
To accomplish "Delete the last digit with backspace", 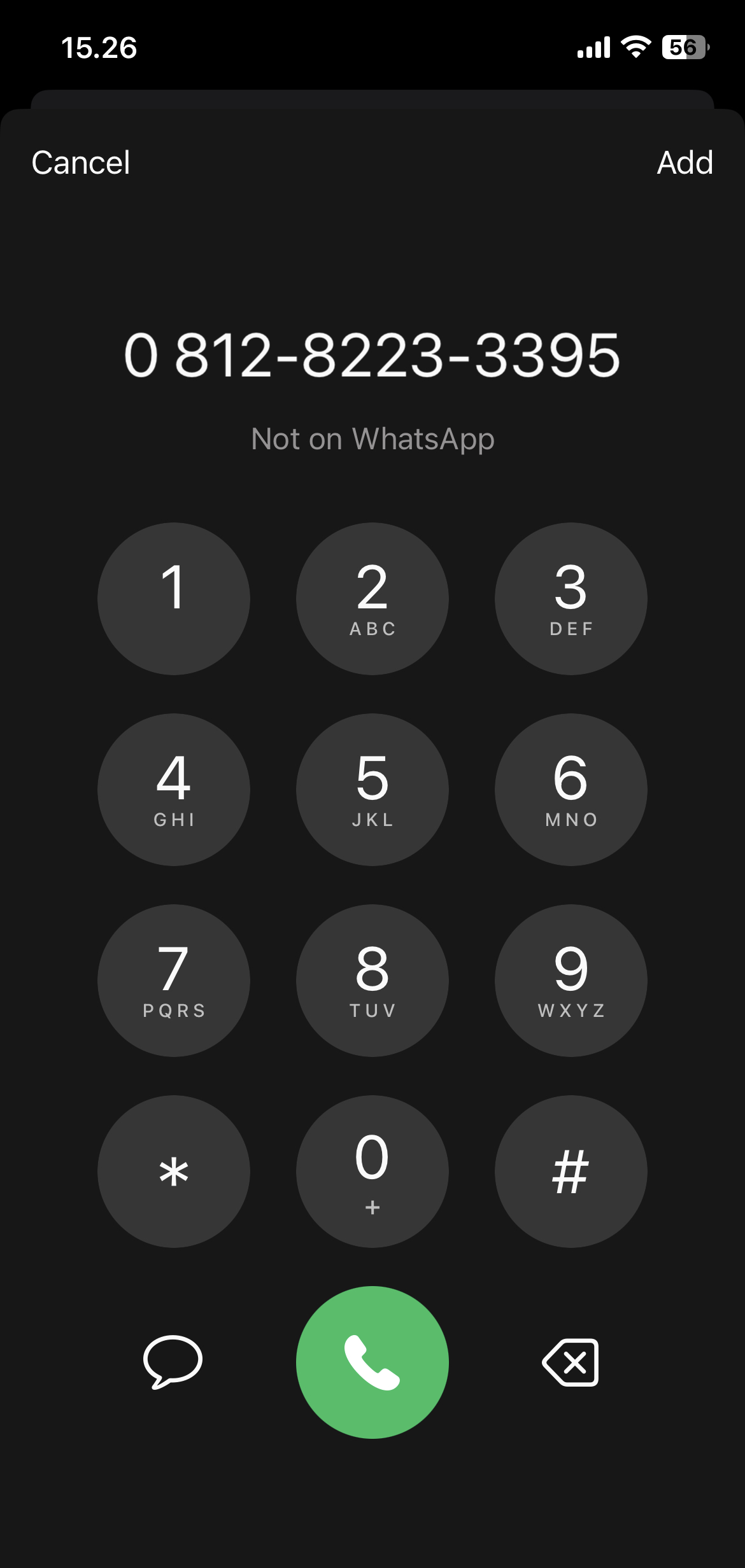I will [x=571, y=1362].
